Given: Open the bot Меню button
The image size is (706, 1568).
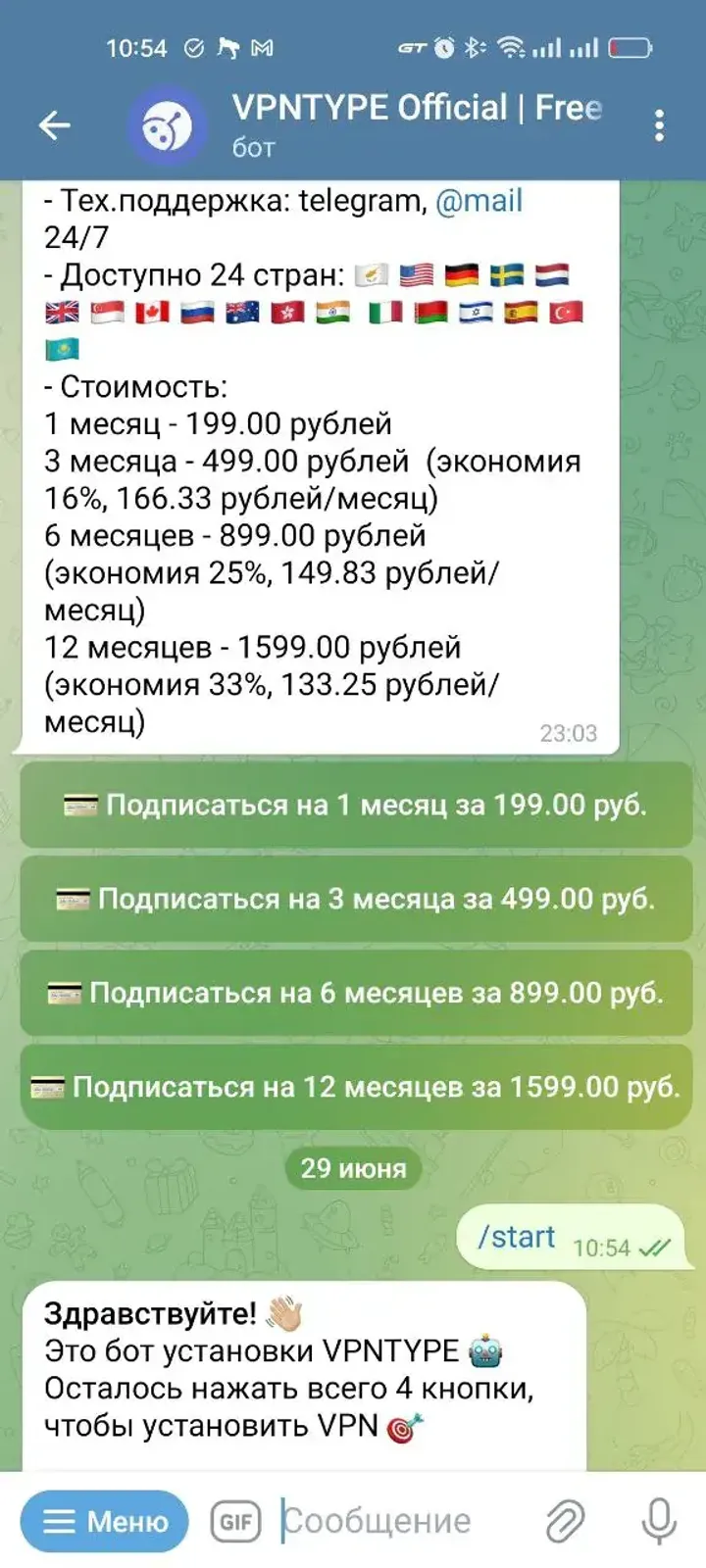Looking at the screenshot, I should (105, 1521).
